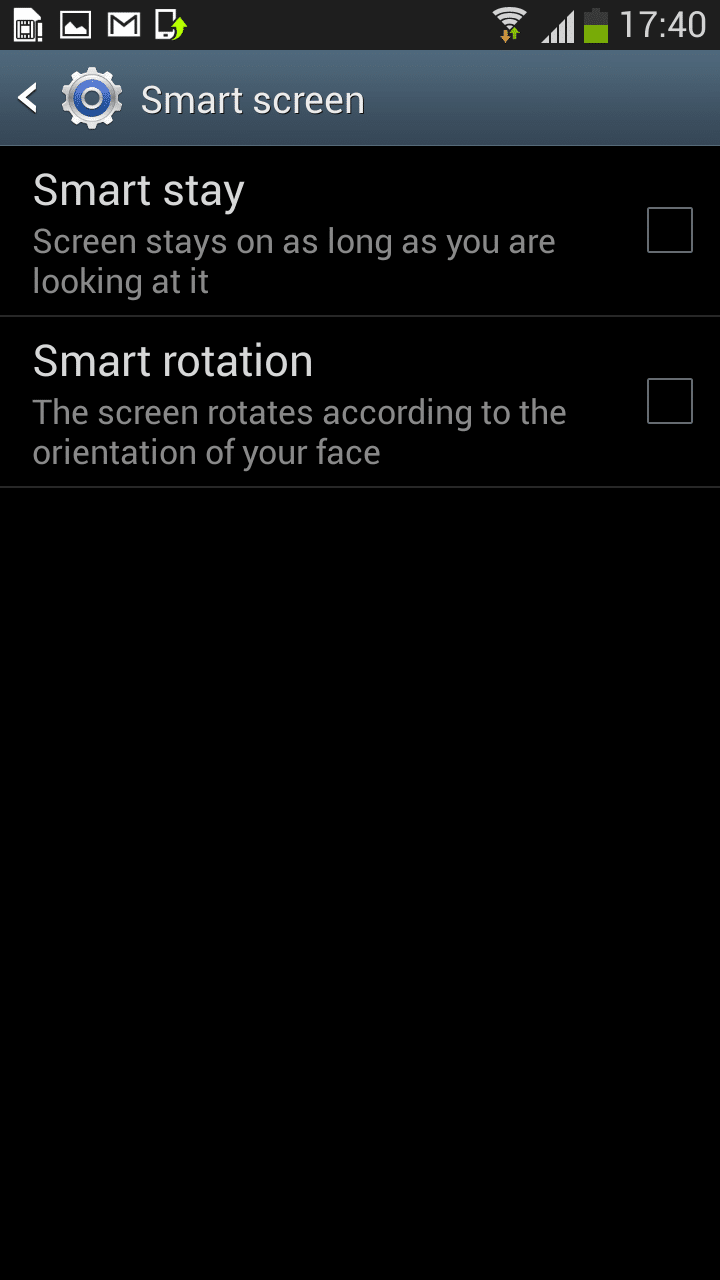
Task: Check the Smart rotation checkbox
Action: [x=669, y=401]
